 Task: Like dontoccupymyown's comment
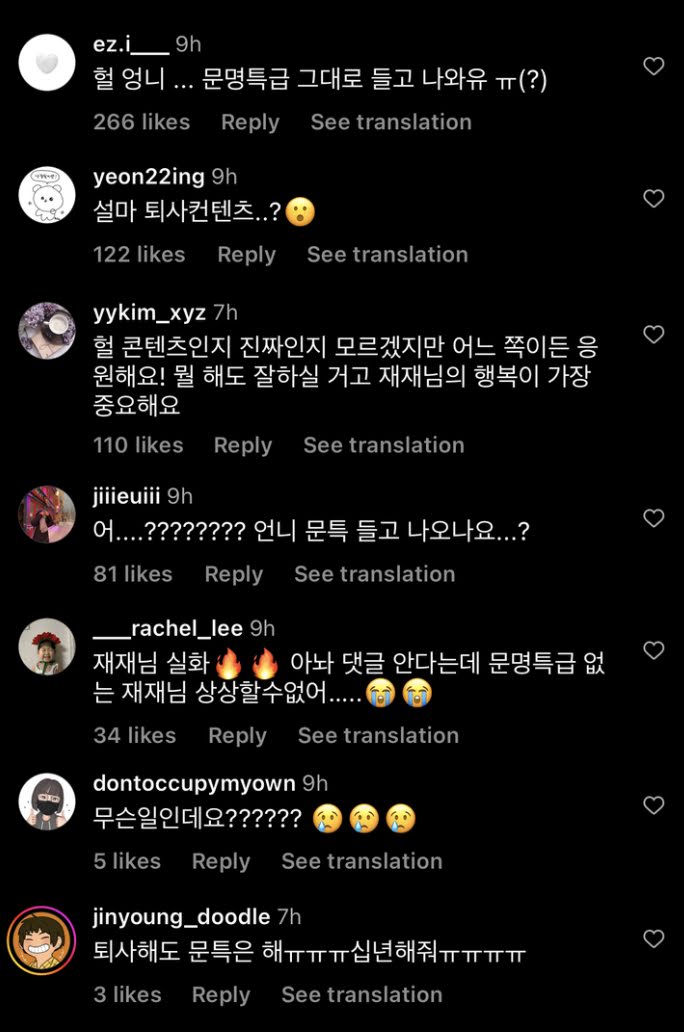click(x=653, y=805)
